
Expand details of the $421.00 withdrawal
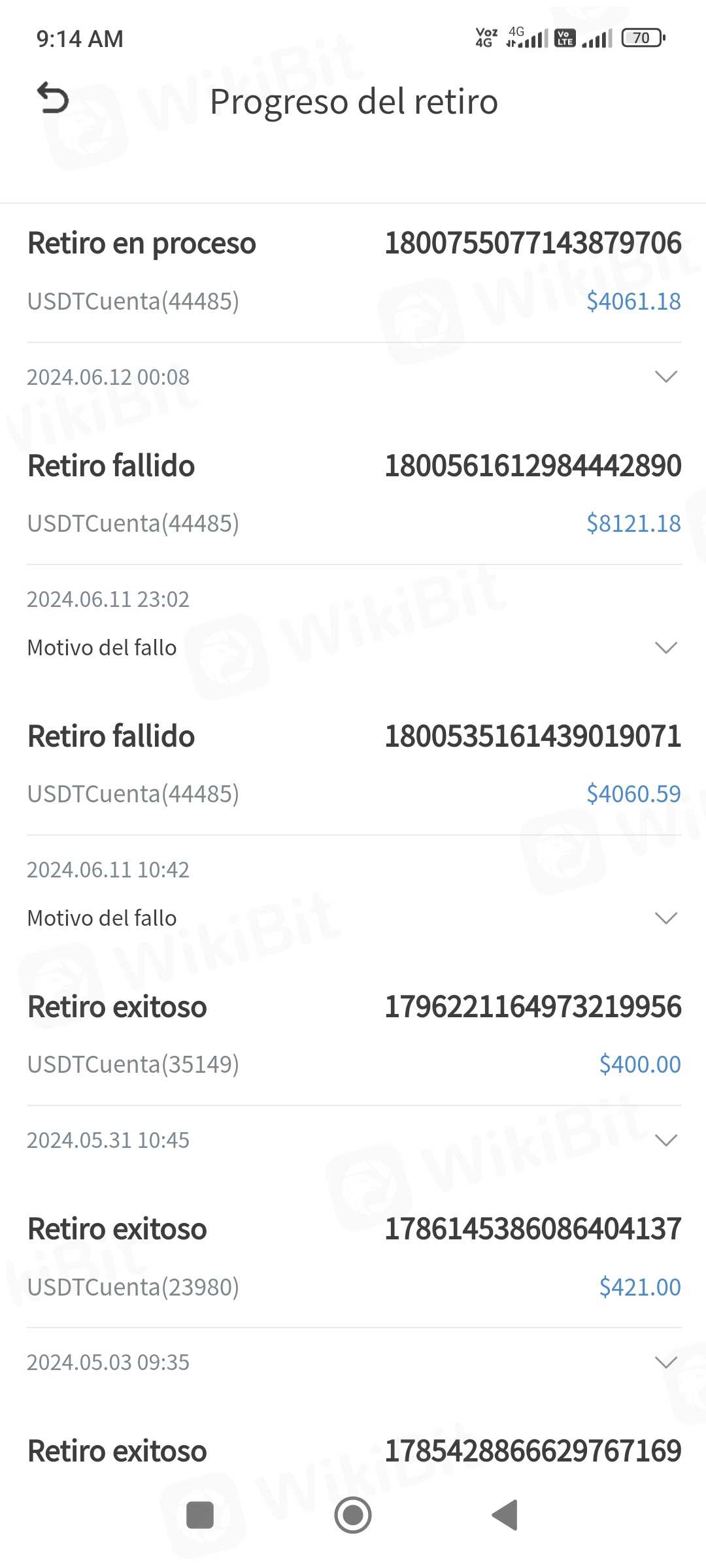click(x=665, y=1362)
